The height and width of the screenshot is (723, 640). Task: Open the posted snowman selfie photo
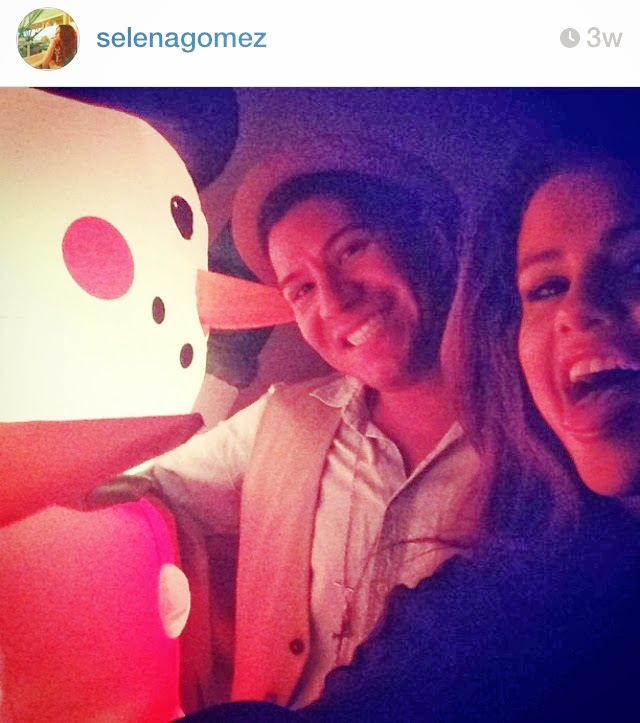tap(320, 405)
